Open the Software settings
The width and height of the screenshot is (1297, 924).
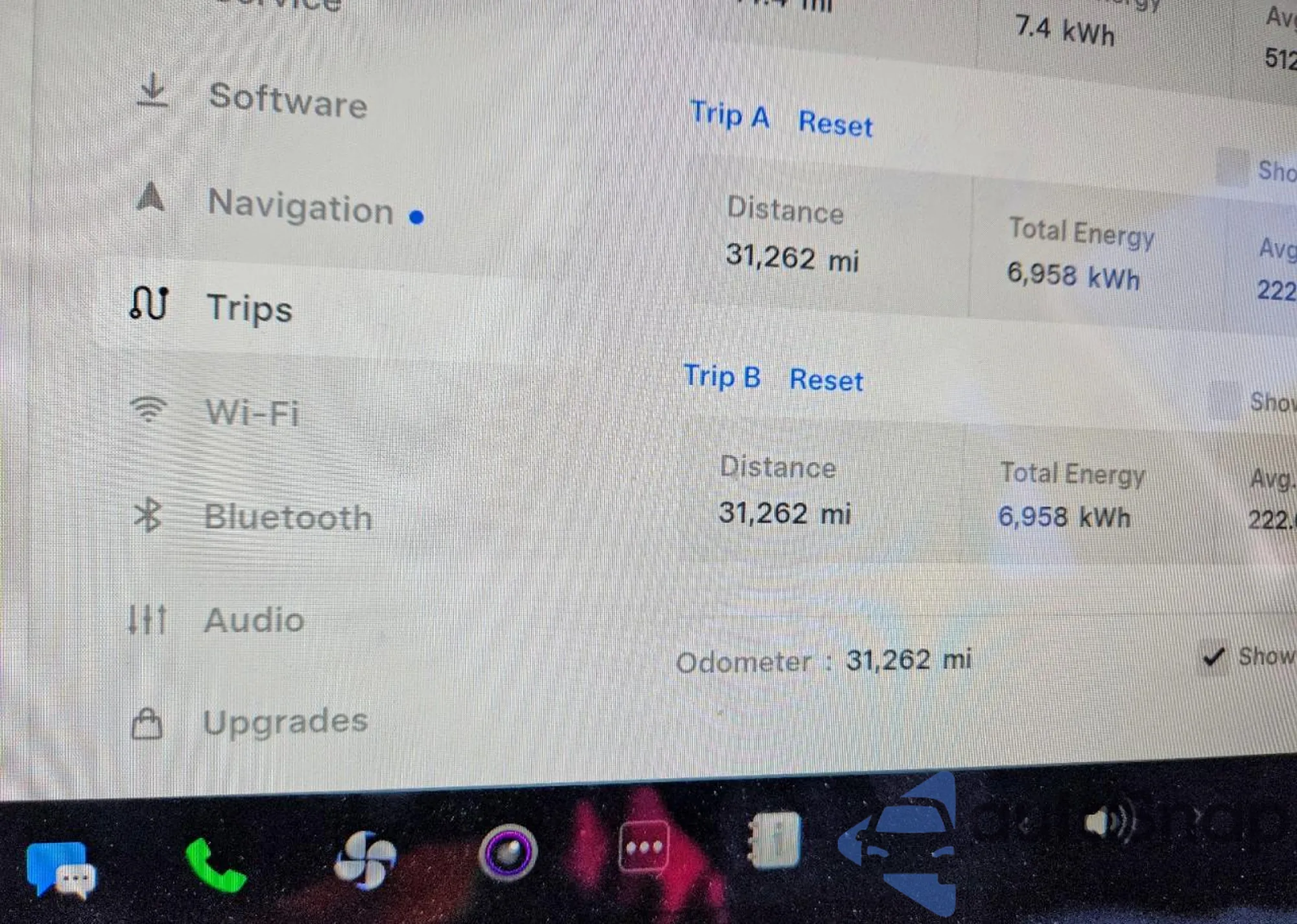pos(287,101)
